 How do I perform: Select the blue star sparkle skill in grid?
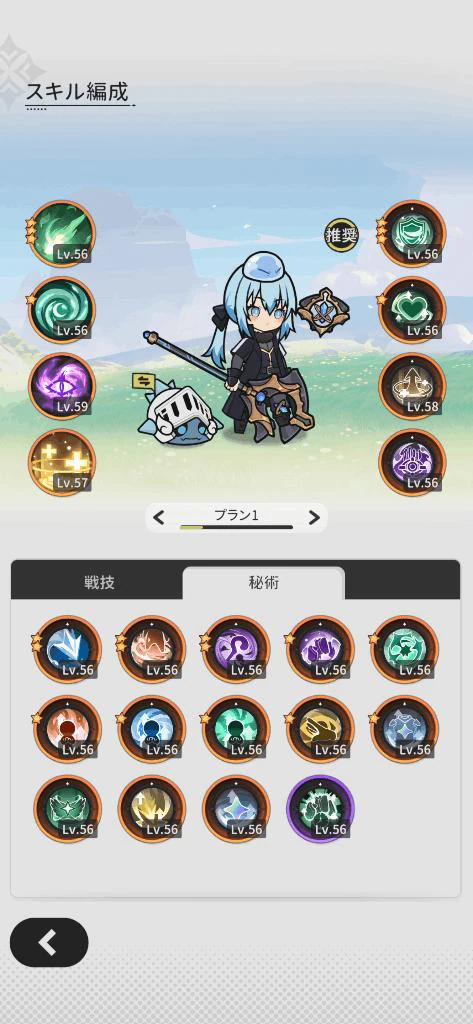pos(236,809)
